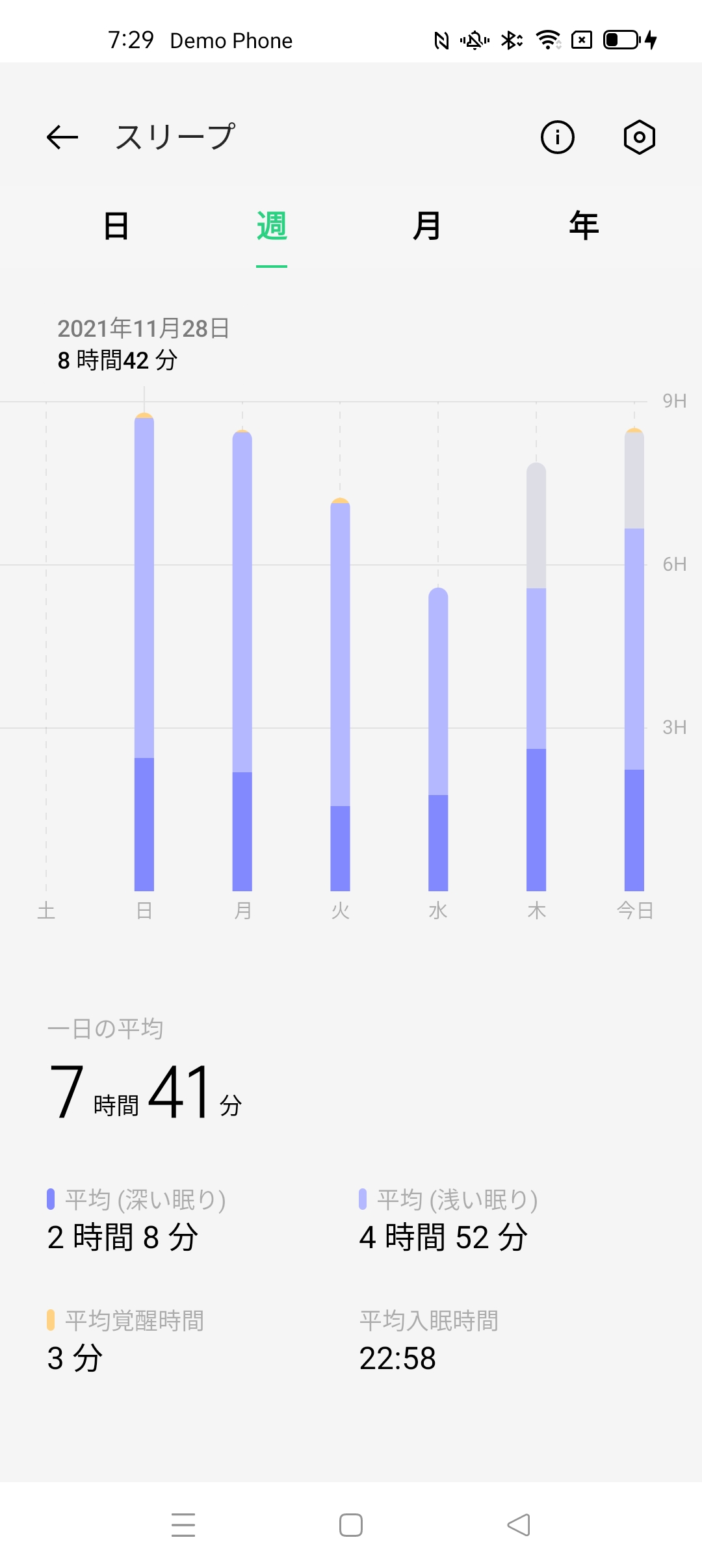Go back from the スリープ screen
The height and width of the screenshot is (1568, 702).
tap(62, 137)
